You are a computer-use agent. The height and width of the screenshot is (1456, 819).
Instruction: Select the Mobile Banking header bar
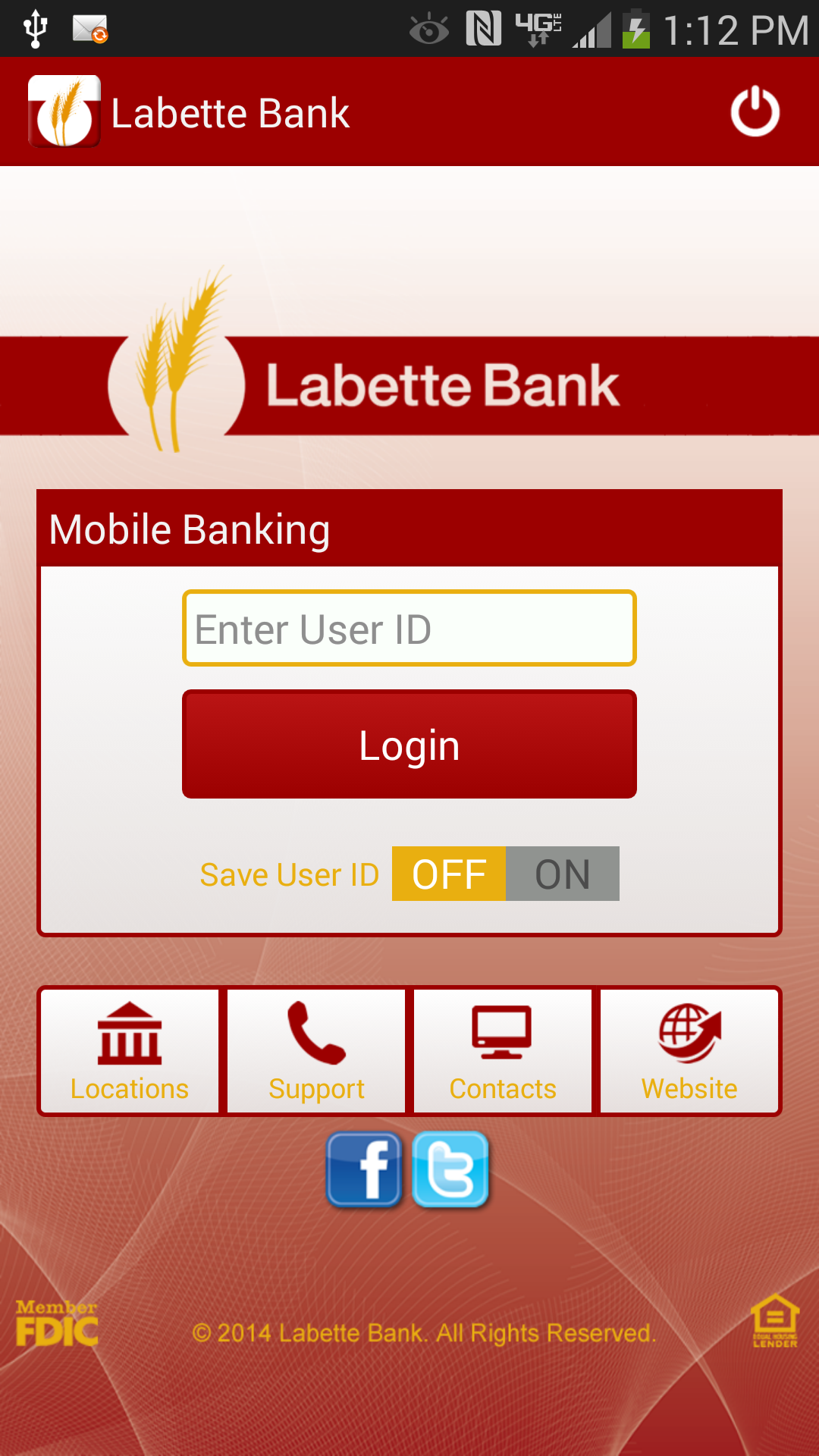[x=190, y=529]
